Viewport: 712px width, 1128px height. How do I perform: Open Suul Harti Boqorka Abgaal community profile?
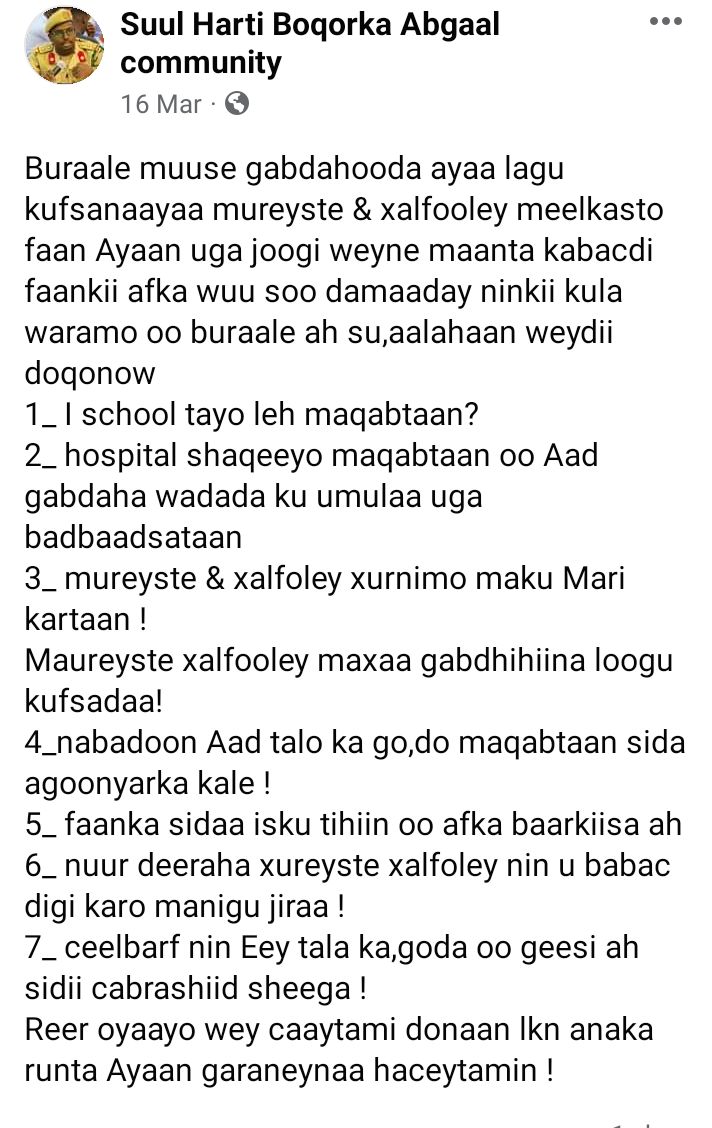310,44
